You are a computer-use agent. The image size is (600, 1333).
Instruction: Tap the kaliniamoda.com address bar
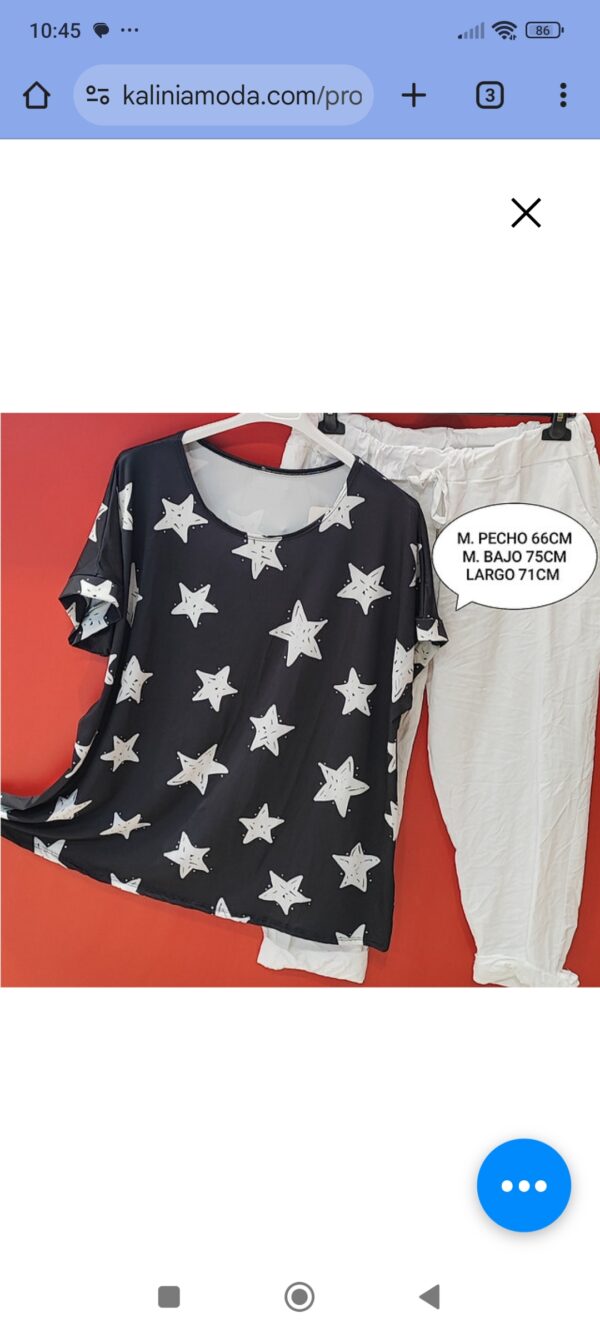pos(240,96)
